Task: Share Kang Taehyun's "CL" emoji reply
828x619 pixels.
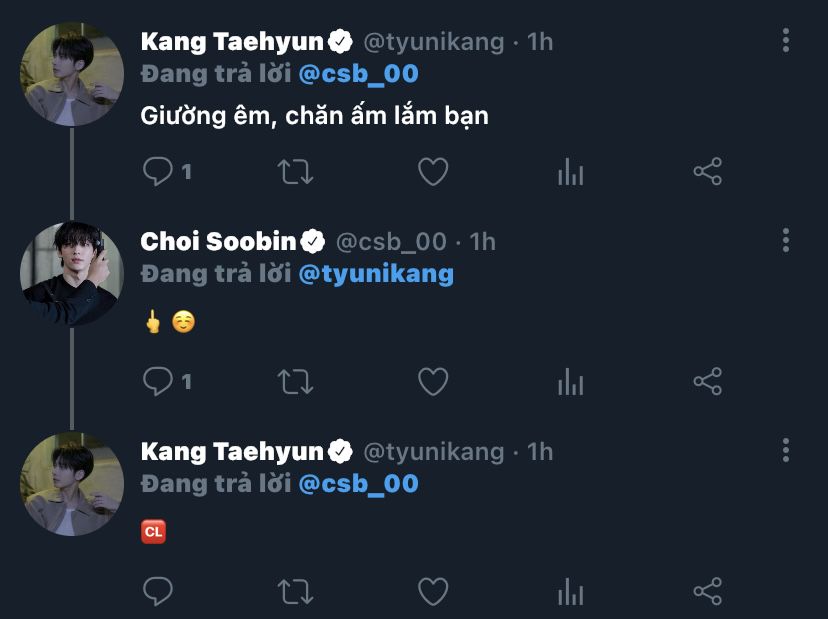Action: pyautogui.click(x=707, y=592)
